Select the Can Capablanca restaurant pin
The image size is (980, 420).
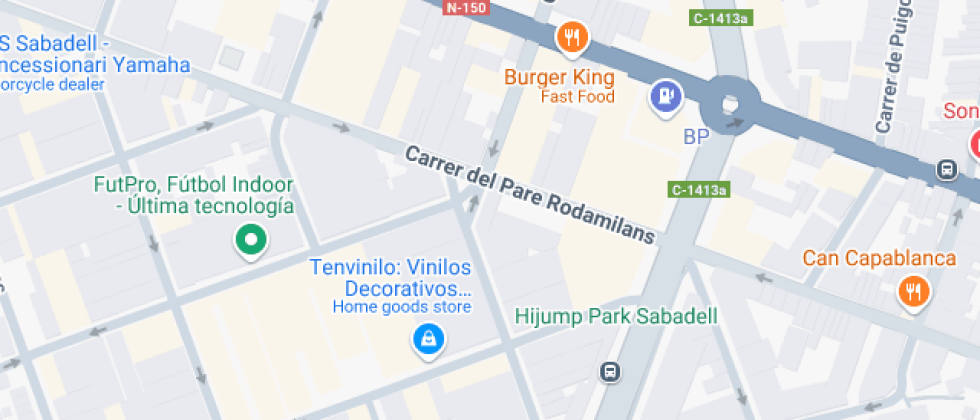point(913,292)
